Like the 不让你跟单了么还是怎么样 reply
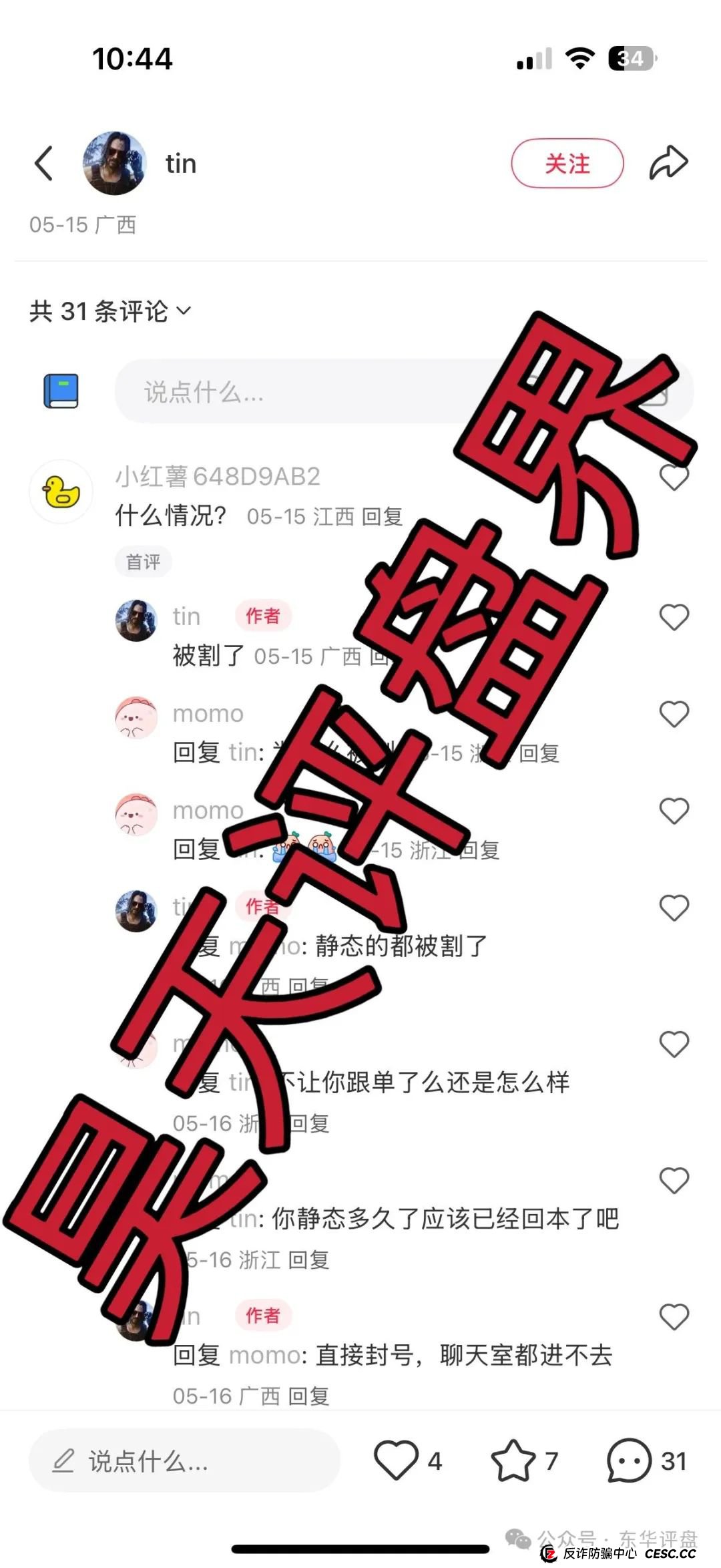Viewport: 721px width, 1568px height. tap(674, 1044)
